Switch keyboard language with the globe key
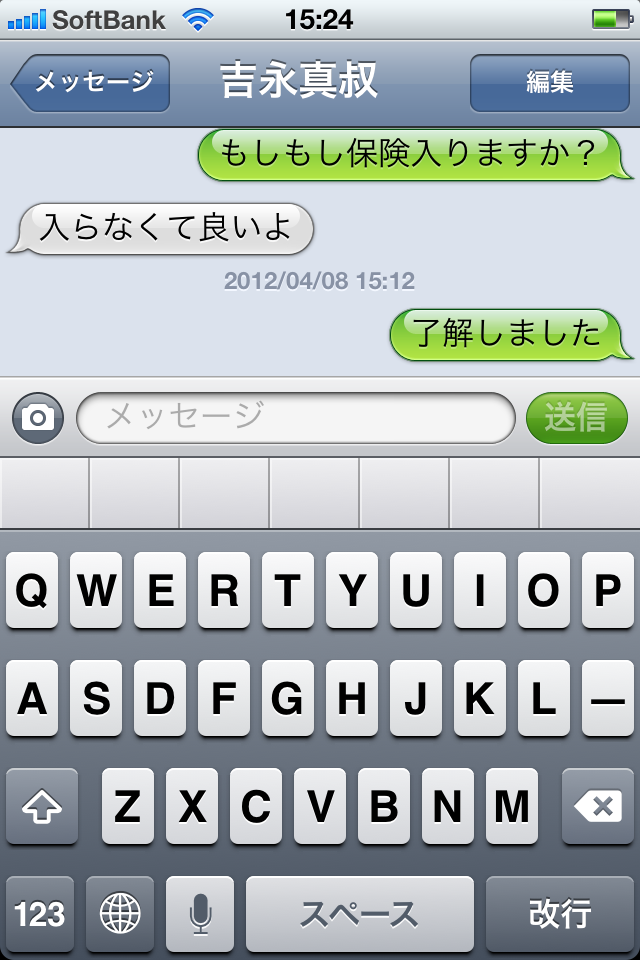The width and height of the screenshot is (640, 960). pyautogui.click(x=120, y=913)
